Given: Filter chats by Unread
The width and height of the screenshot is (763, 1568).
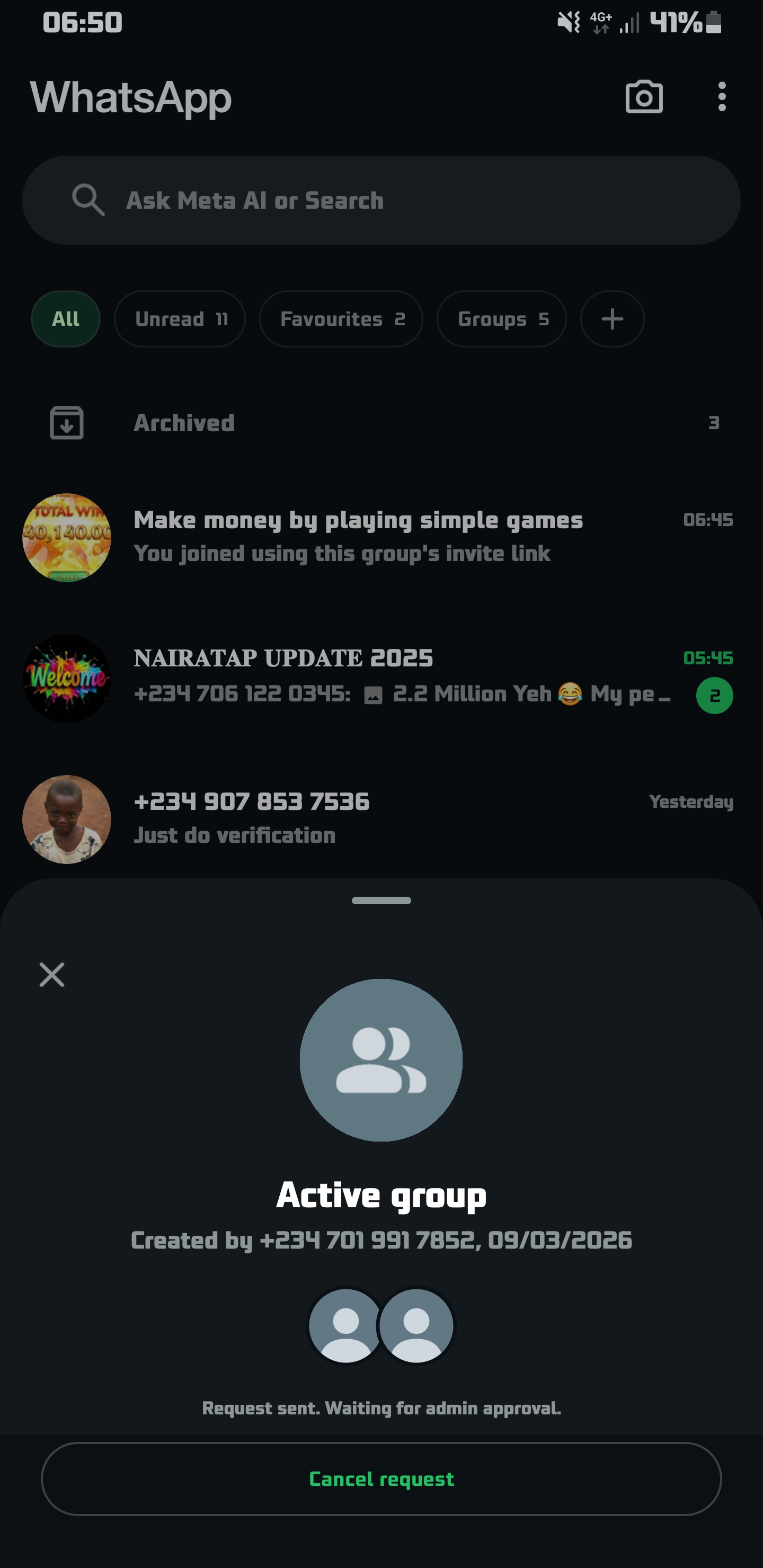Looking at the screenshot, I should click(180, 319).
